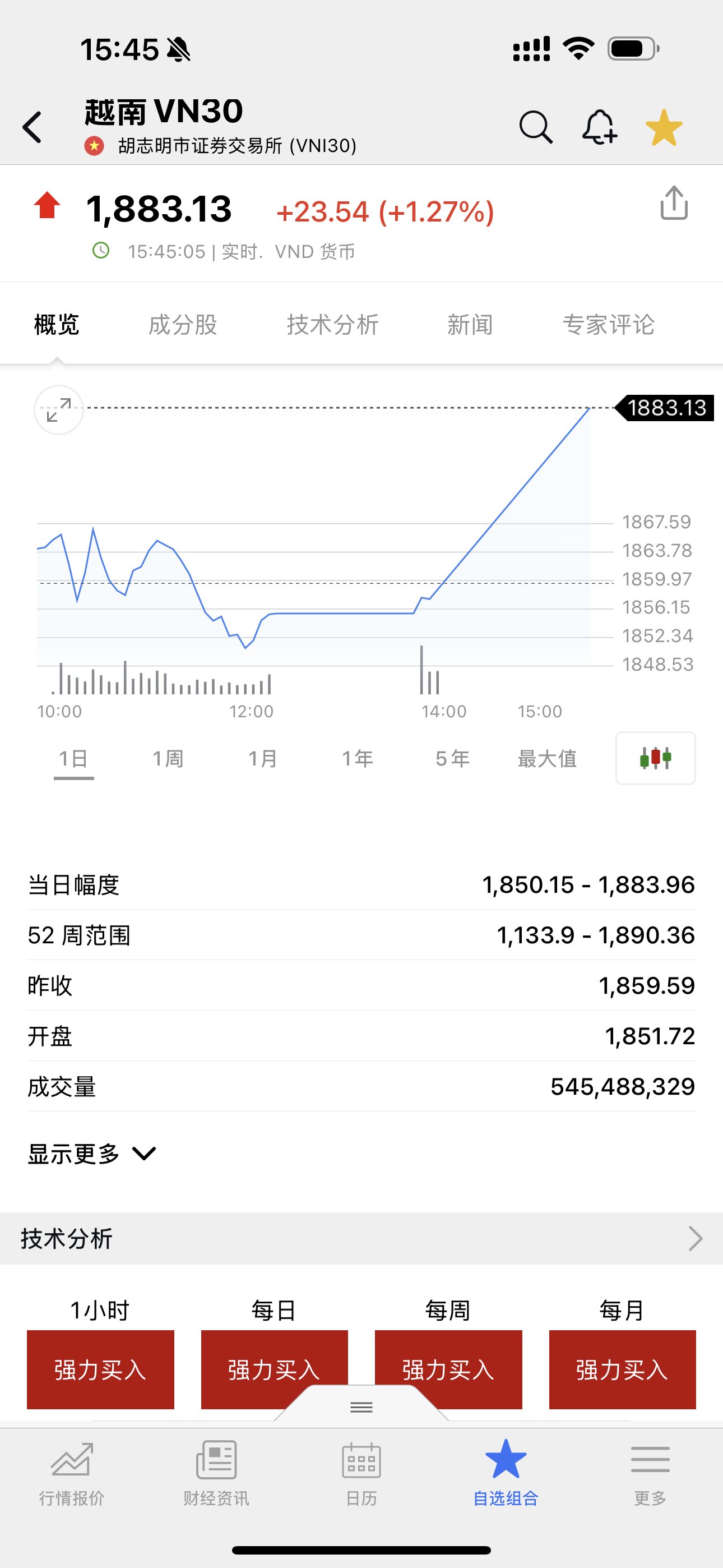The width and height of the screenshot is (723, 1568).
Task: Open the search magnifier icon
Action: point(536,127)
